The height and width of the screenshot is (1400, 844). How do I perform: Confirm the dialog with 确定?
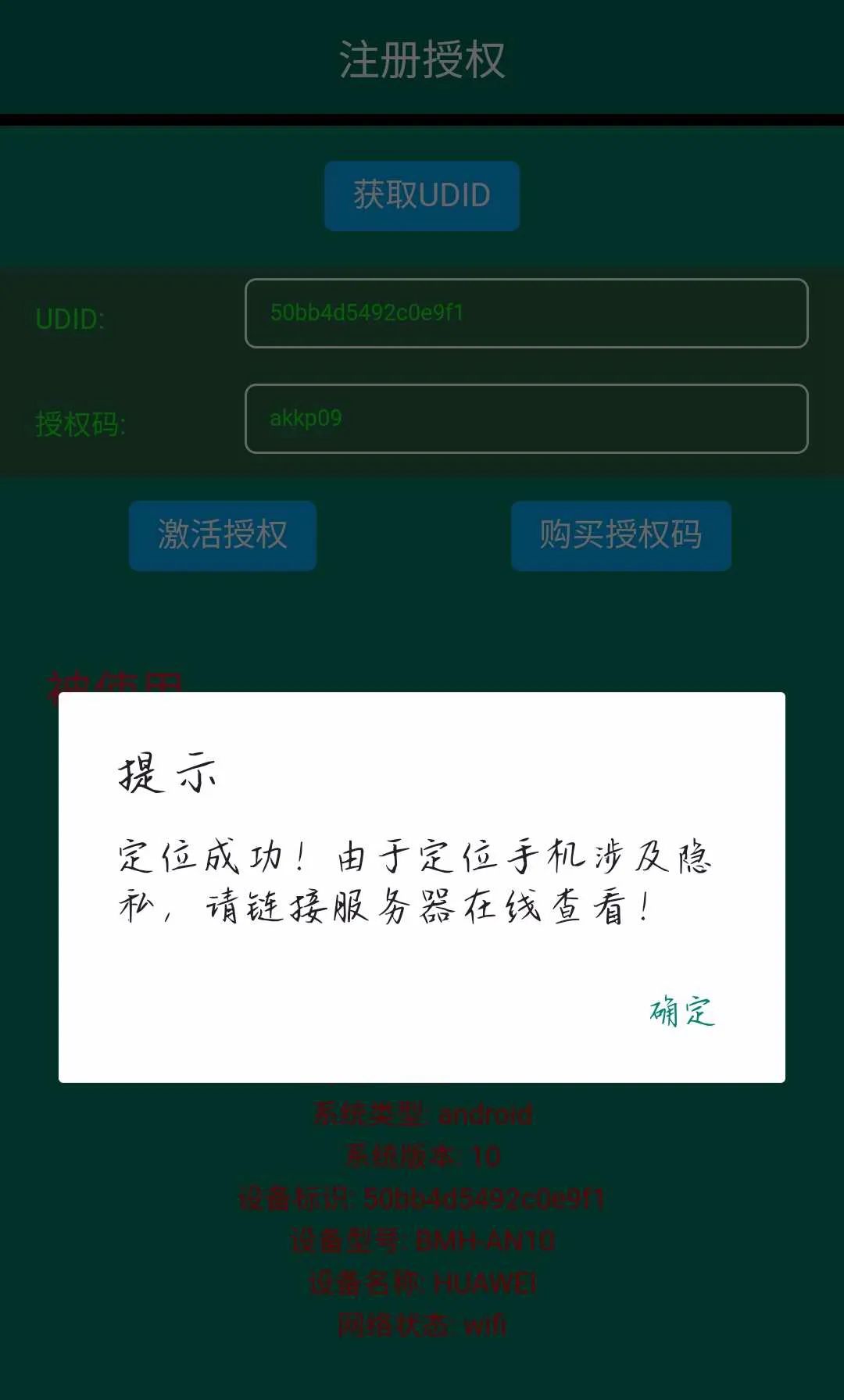681,1011
